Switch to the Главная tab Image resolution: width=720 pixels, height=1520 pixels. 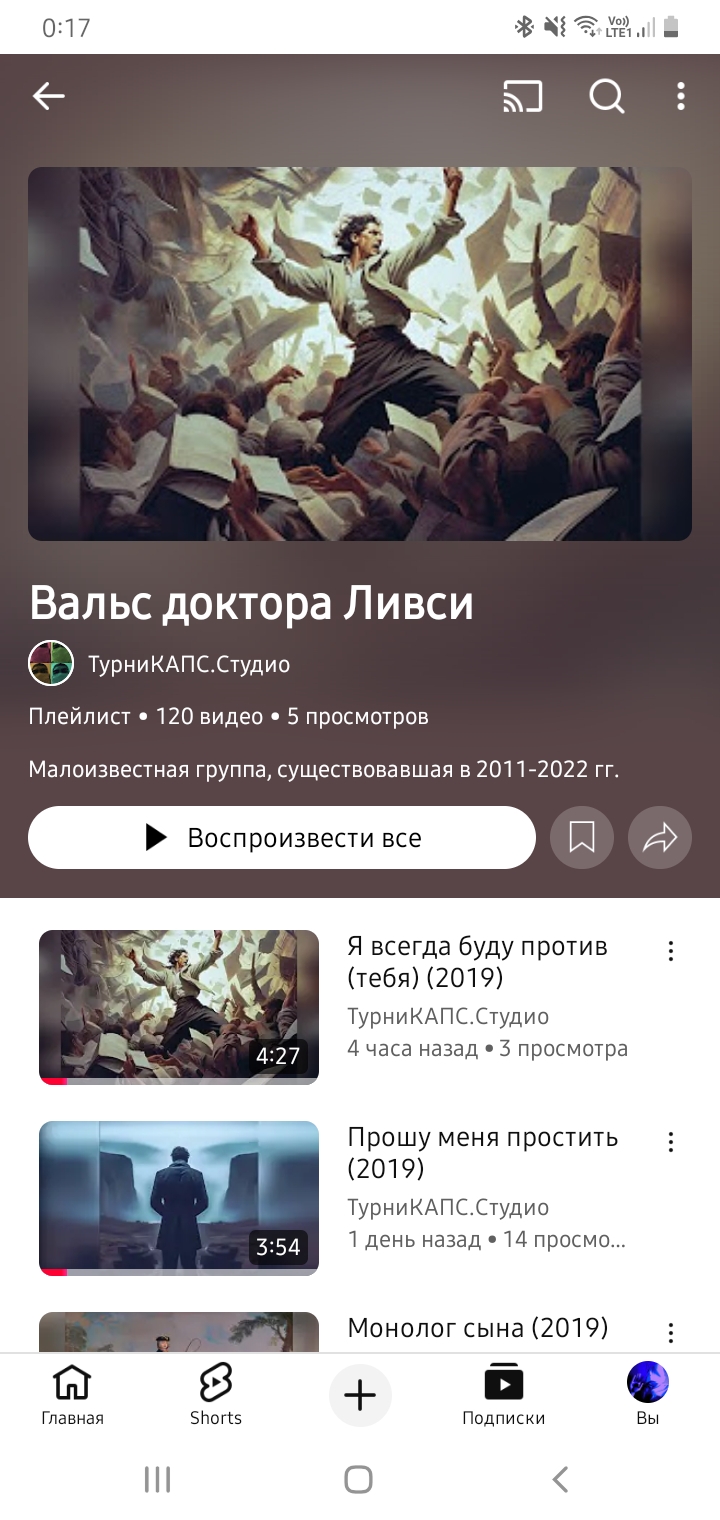[72, 1396]
